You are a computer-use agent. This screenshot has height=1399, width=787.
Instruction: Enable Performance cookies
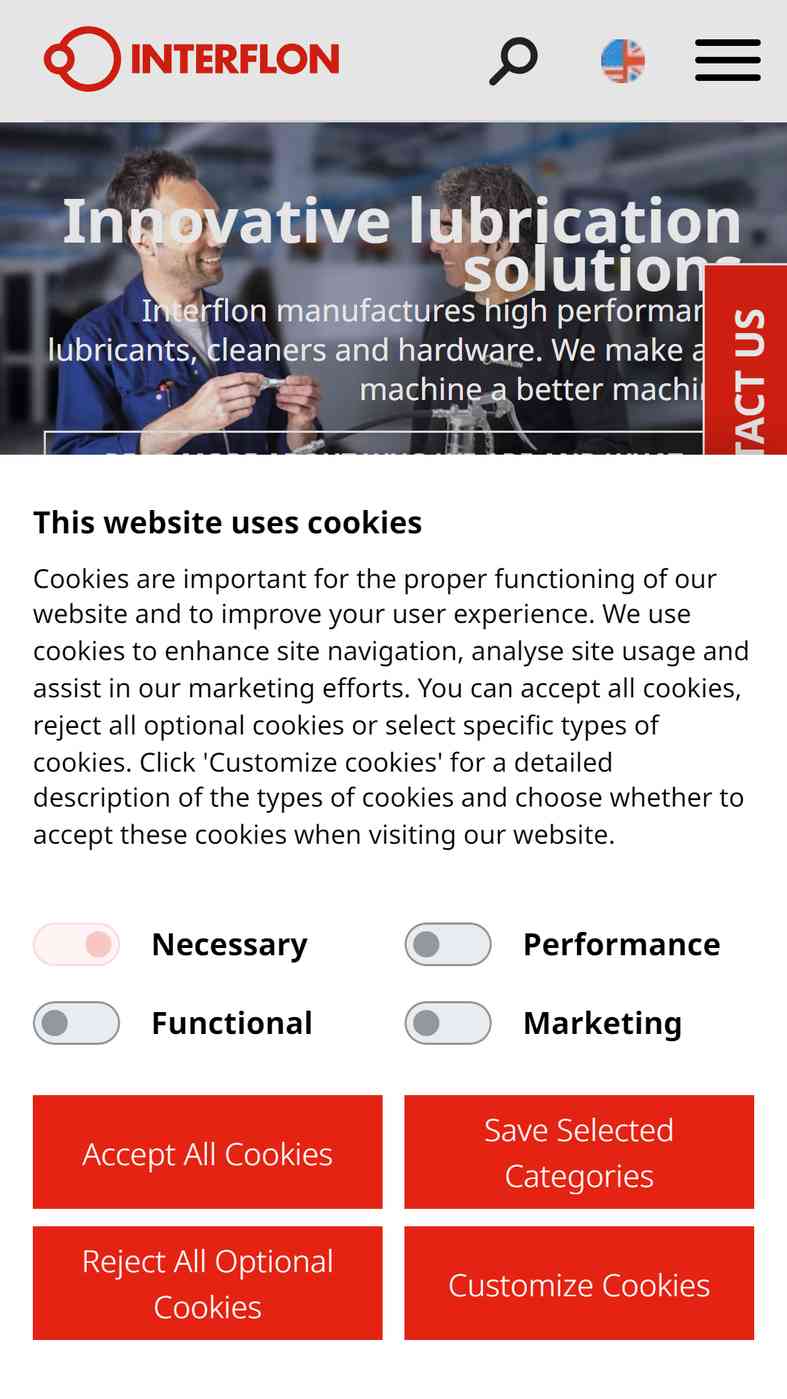click(448, 944)
